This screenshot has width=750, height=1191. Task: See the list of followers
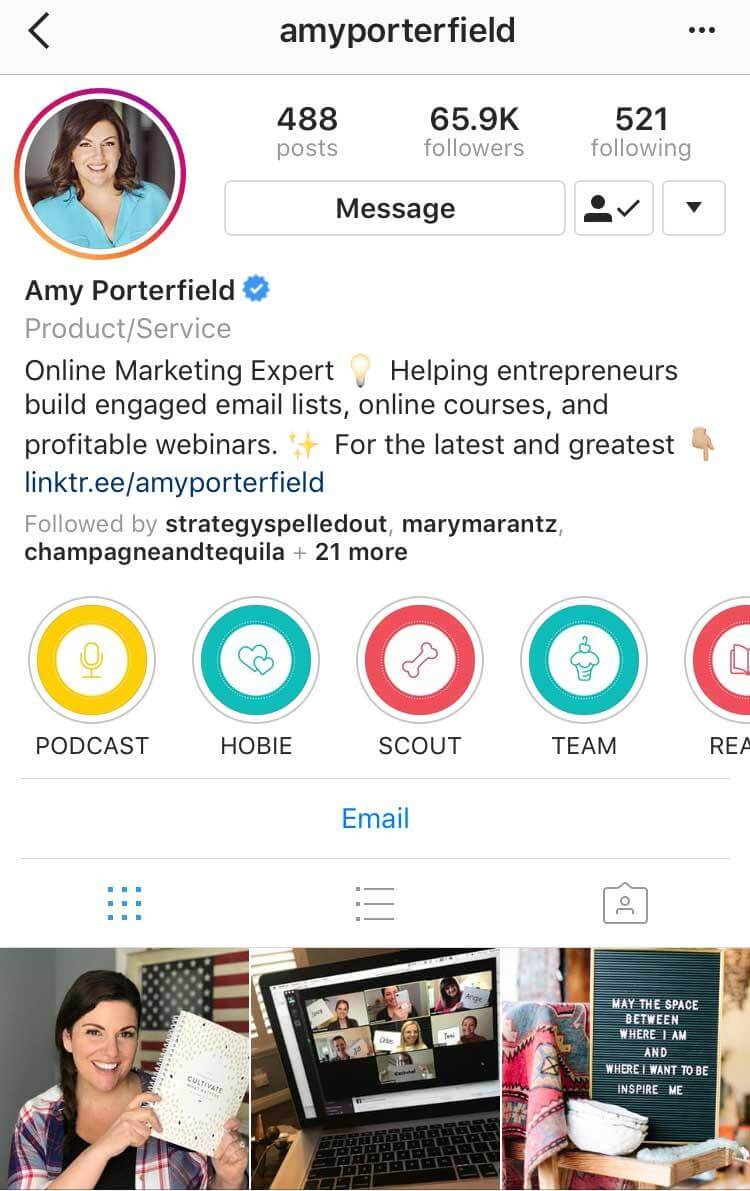pyautogui.click(x=474, y=133)
